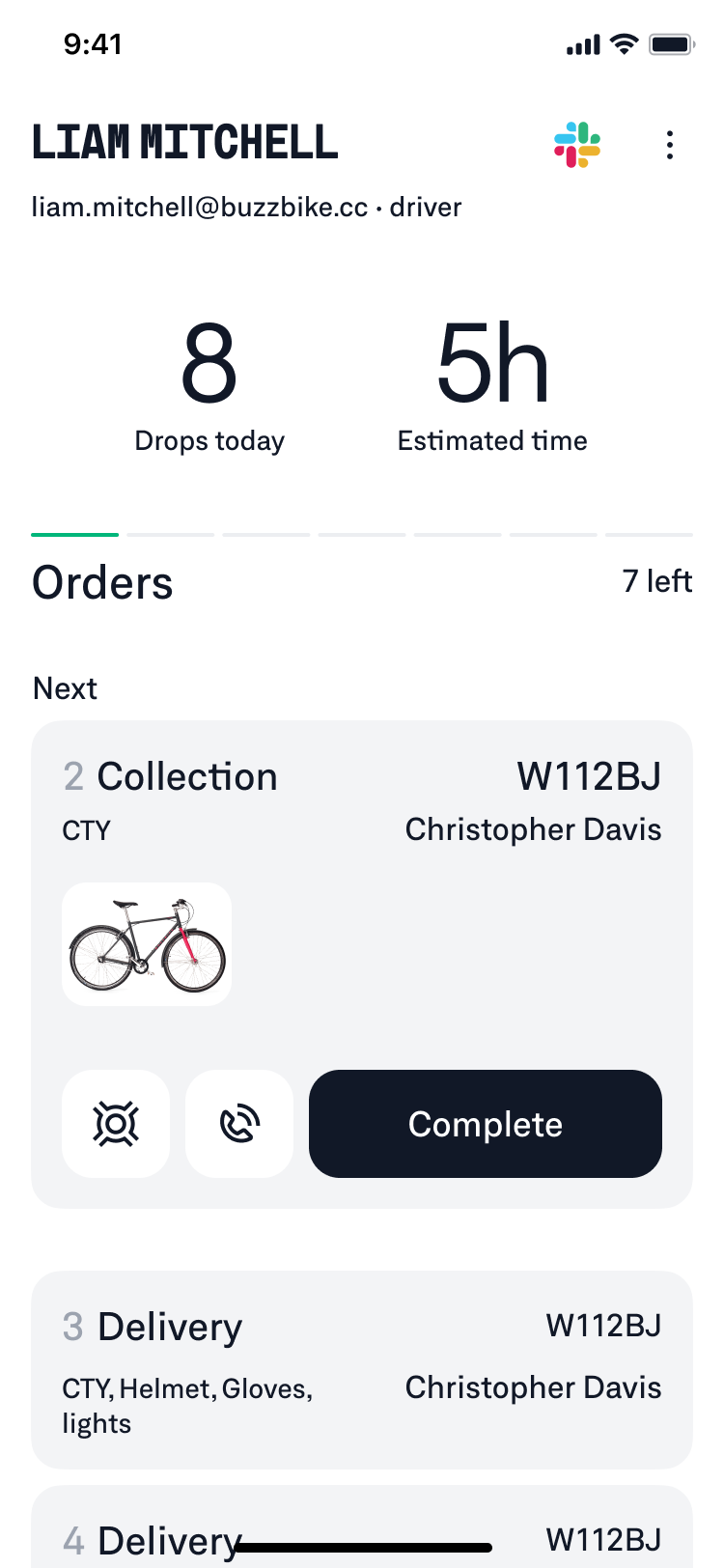Viewport: 724px width, 1568px height.
Task: Tap the 7 left counter
Action: coord(657,581)
